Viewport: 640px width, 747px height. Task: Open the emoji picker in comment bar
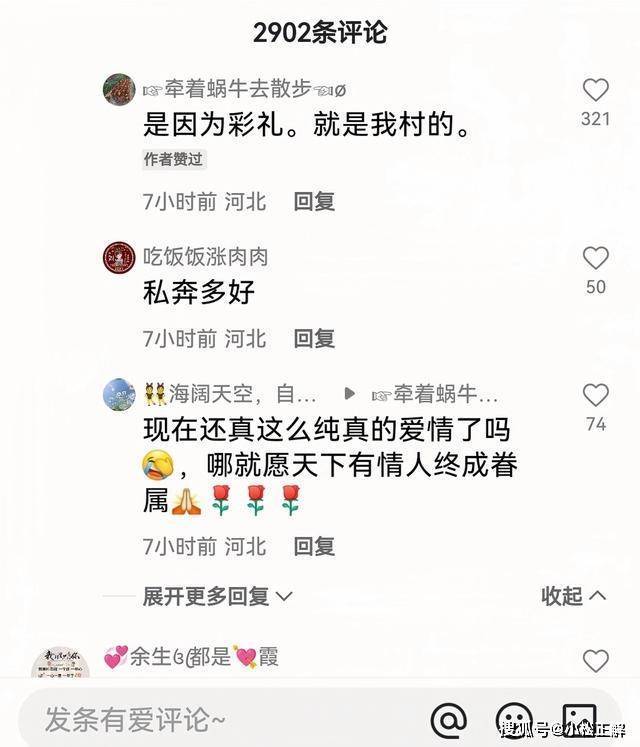514,719
